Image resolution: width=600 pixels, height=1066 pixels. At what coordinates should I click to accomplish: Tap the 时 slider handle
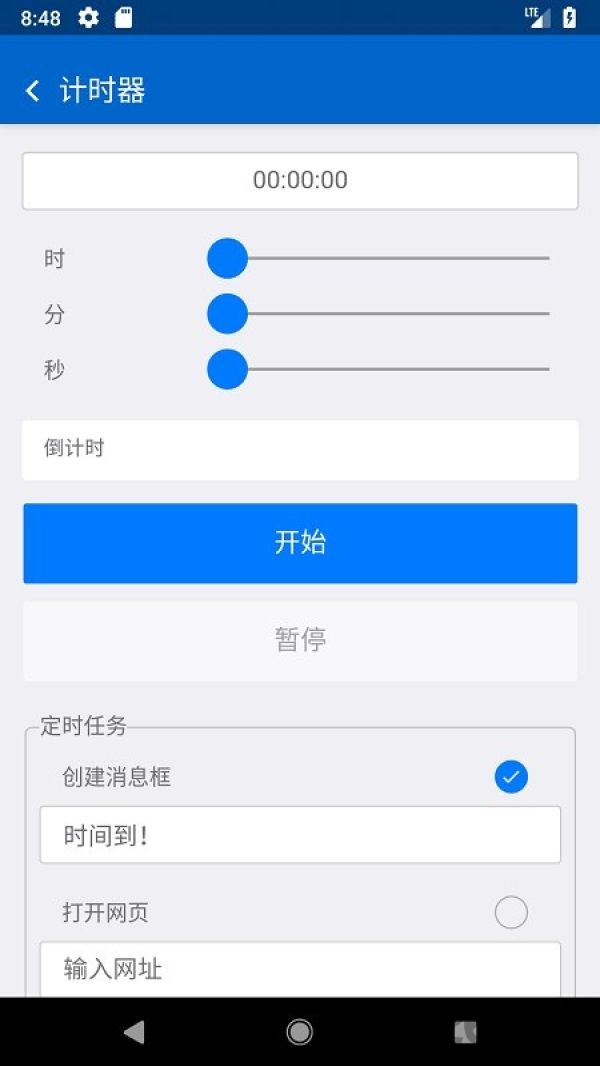(x=227, y=258)
